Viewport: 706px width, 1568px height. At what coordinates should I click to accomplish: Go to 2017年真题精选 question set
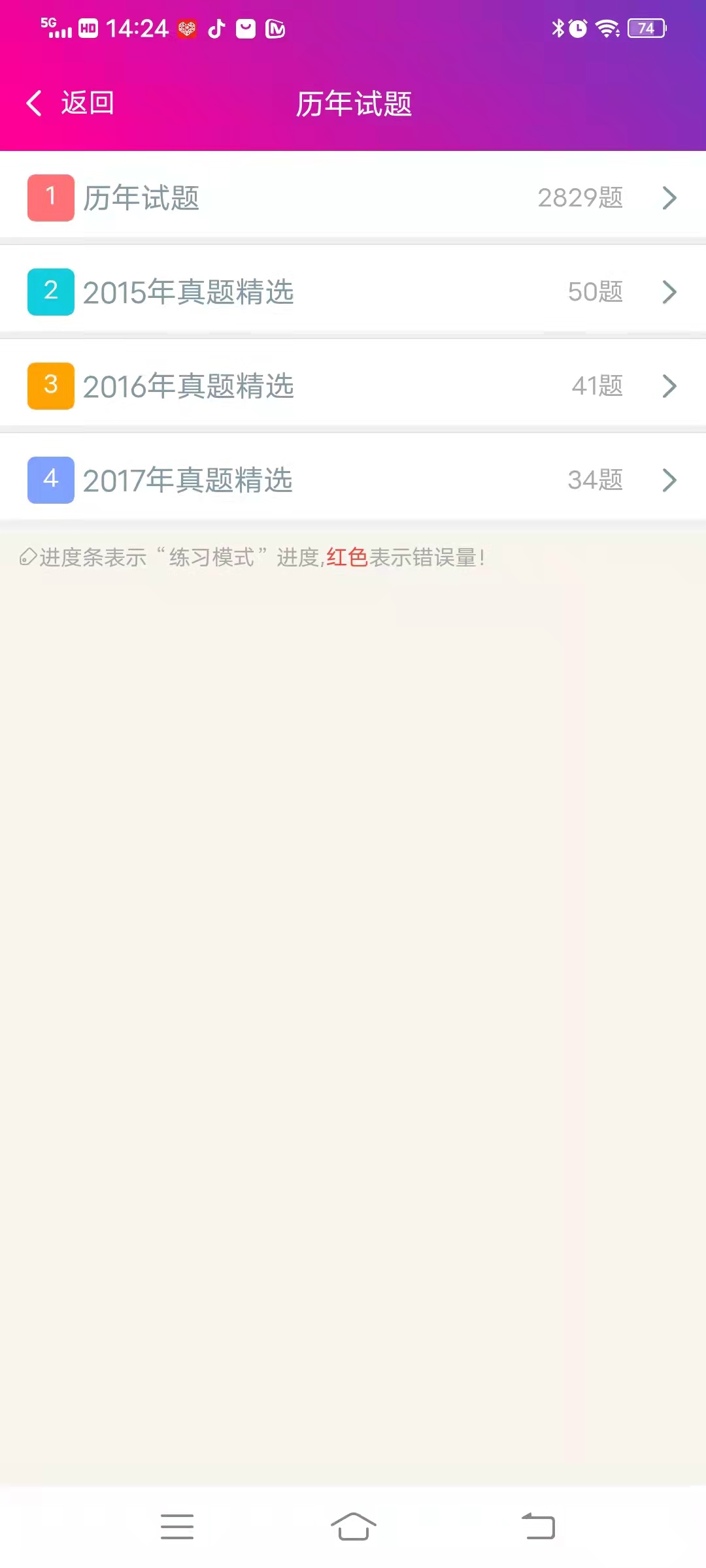pos(353,480)
